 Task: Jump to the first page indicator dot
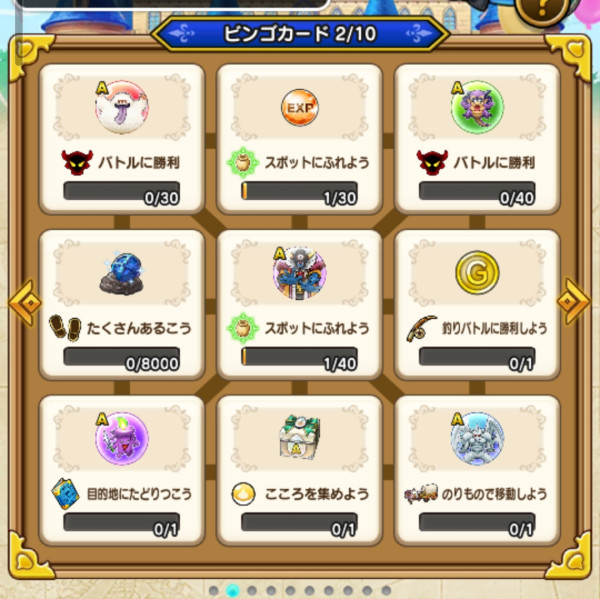click(214, 590)
